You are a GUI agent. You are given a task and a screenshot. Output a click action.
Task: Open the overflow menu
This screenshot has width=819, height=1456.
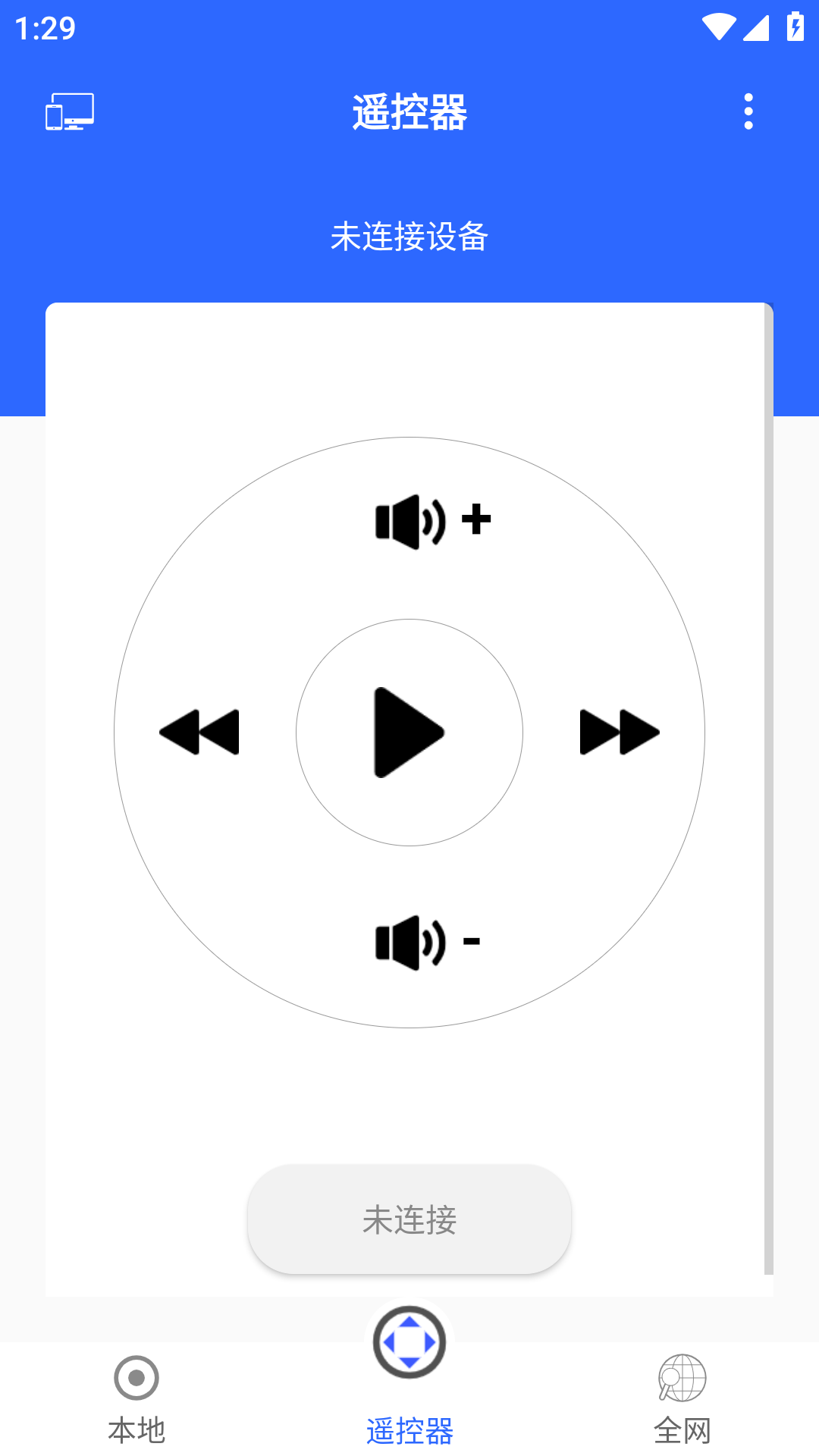pos(748,111)
